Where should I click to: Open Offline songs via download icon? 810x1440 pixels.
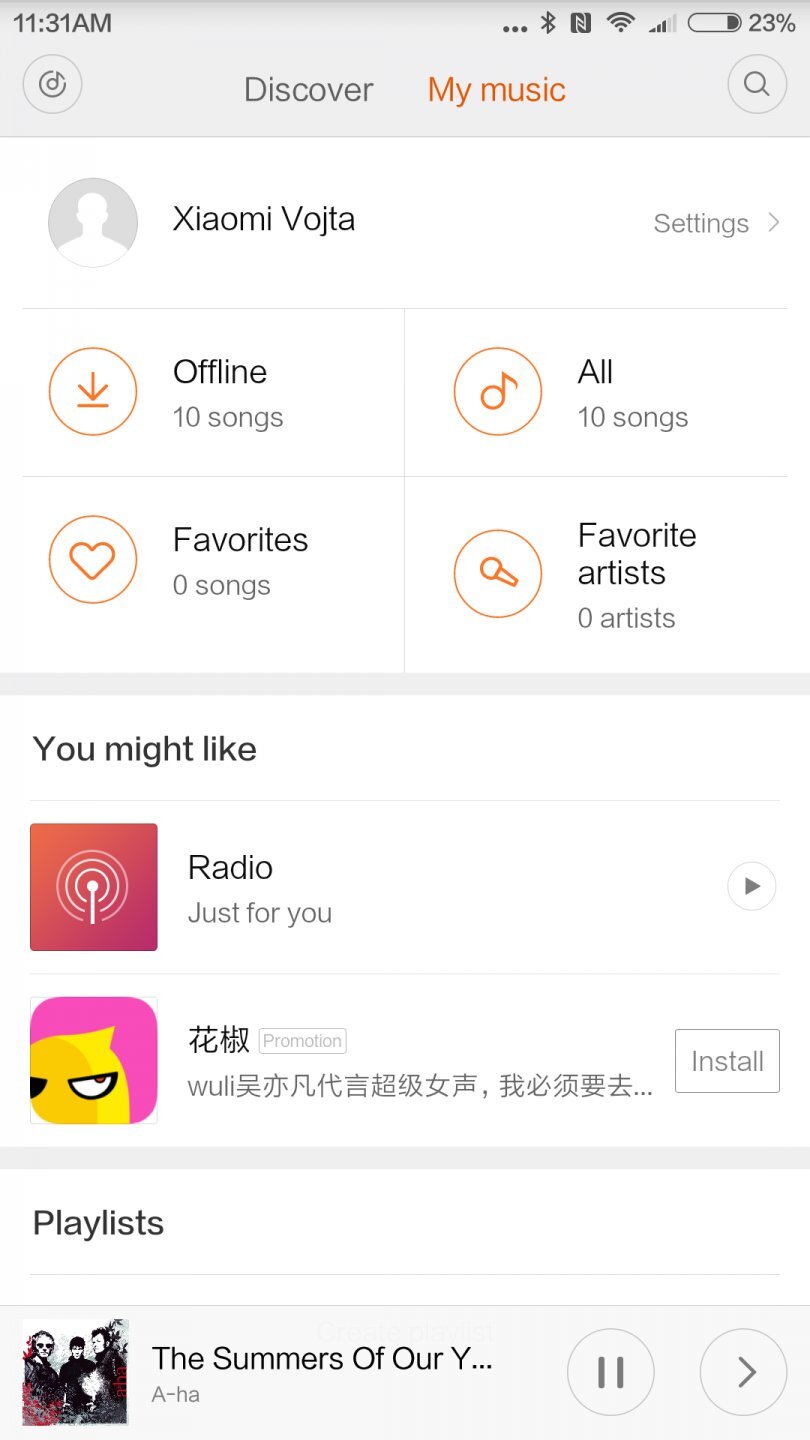[93, 391]
